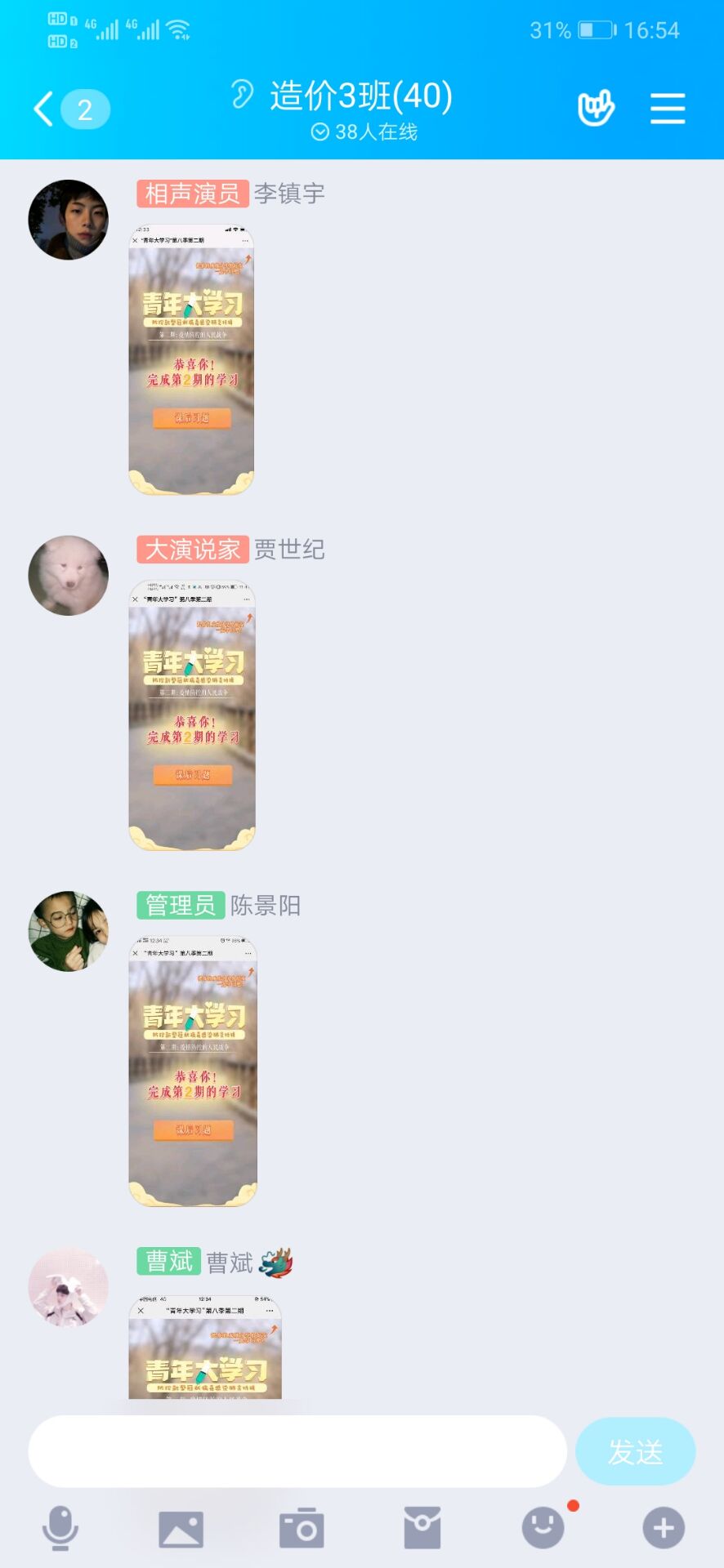Tap the hand gesture icon
Viewport: 724px width, 1568px height.
pos(596,109)
